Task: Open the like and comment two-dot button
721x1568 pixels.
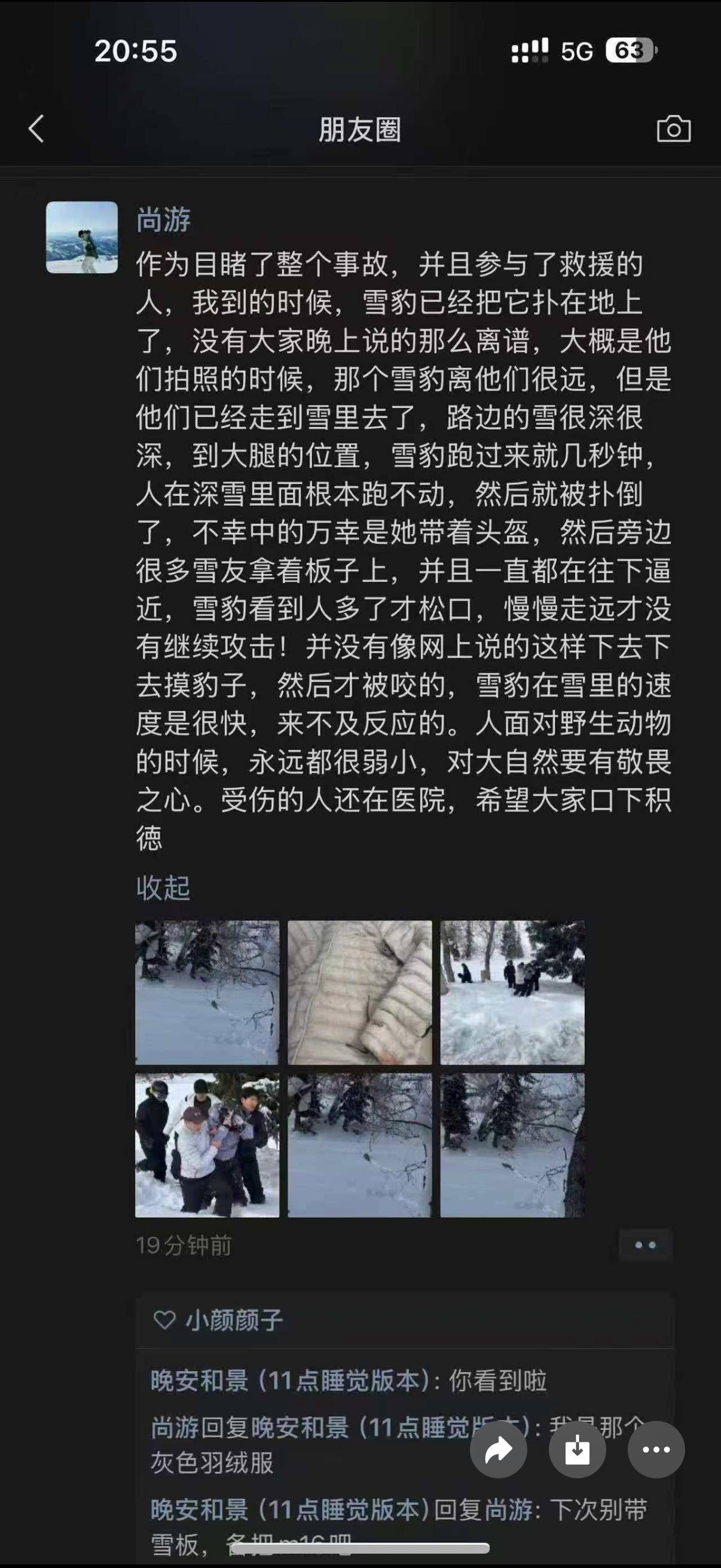Action: point(645,1245)
